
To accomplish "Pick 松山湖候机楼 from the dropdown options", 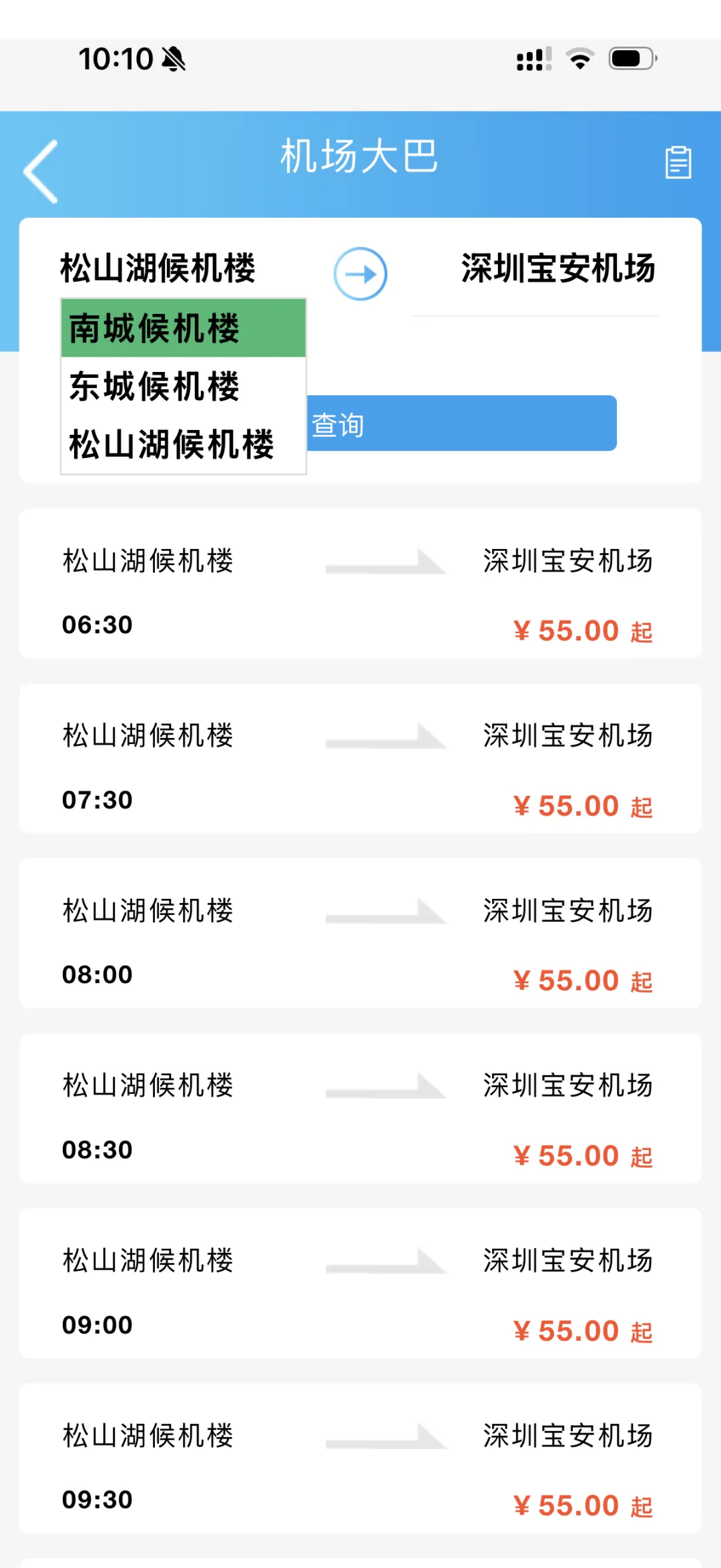I will tap(183, 445).
